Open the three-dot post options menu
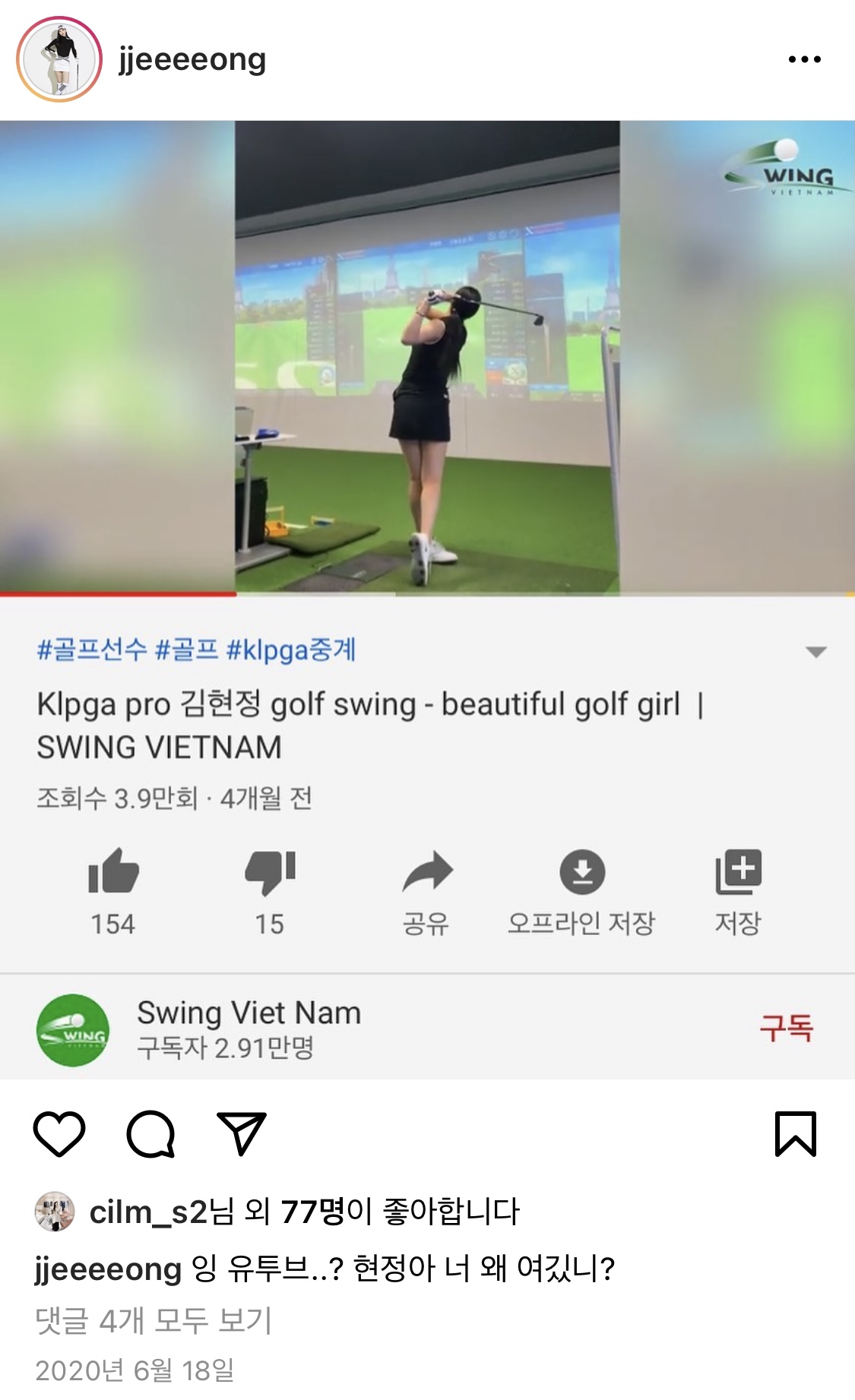This screenshot has width=855, height=1400. tap(804, 59)
